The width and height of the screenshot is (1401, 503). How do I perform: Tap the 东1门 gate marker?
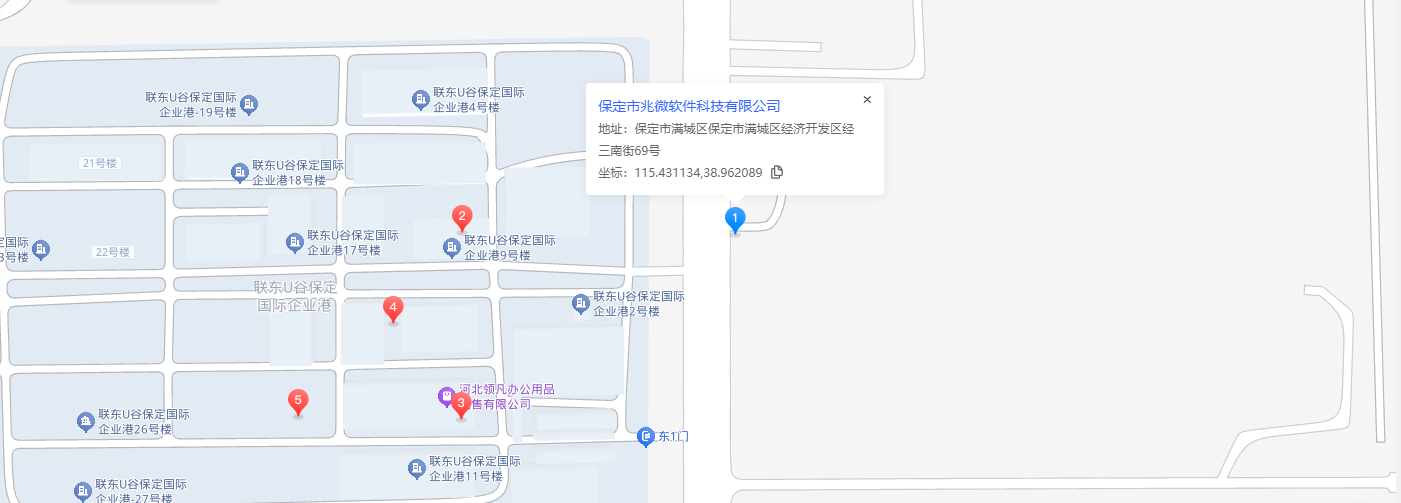click(647, 436)
